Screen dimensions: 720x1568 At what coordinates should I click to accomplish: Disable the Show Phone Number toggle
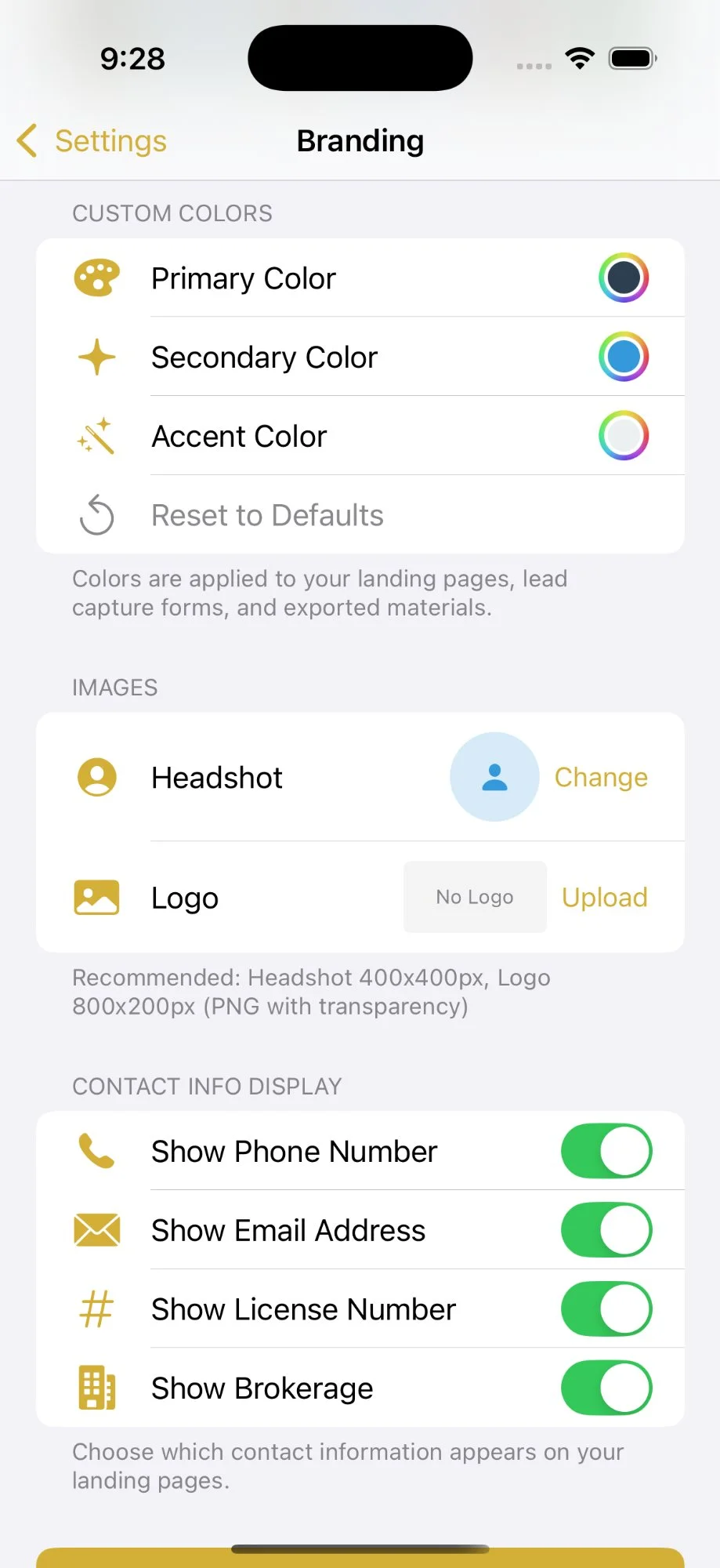click(x=606, y=1151)
